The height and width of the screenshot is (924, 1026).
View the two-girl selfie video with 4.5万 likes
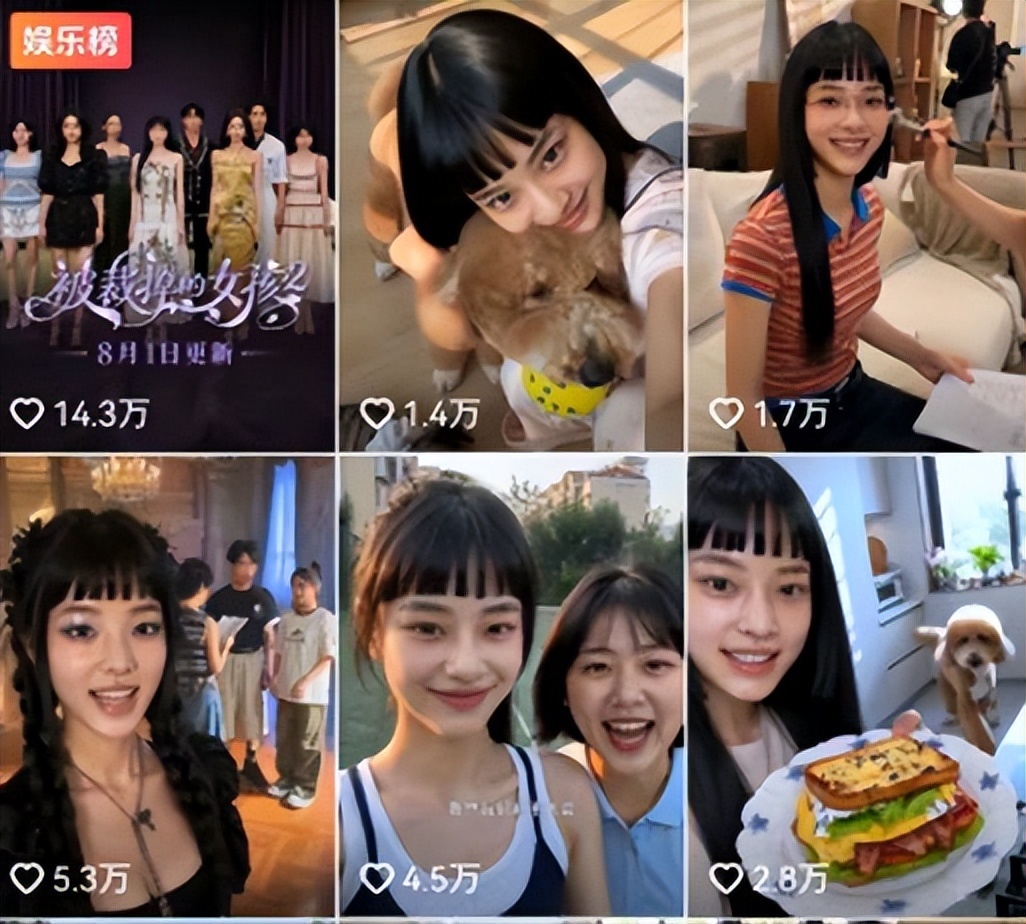point(511,686)
